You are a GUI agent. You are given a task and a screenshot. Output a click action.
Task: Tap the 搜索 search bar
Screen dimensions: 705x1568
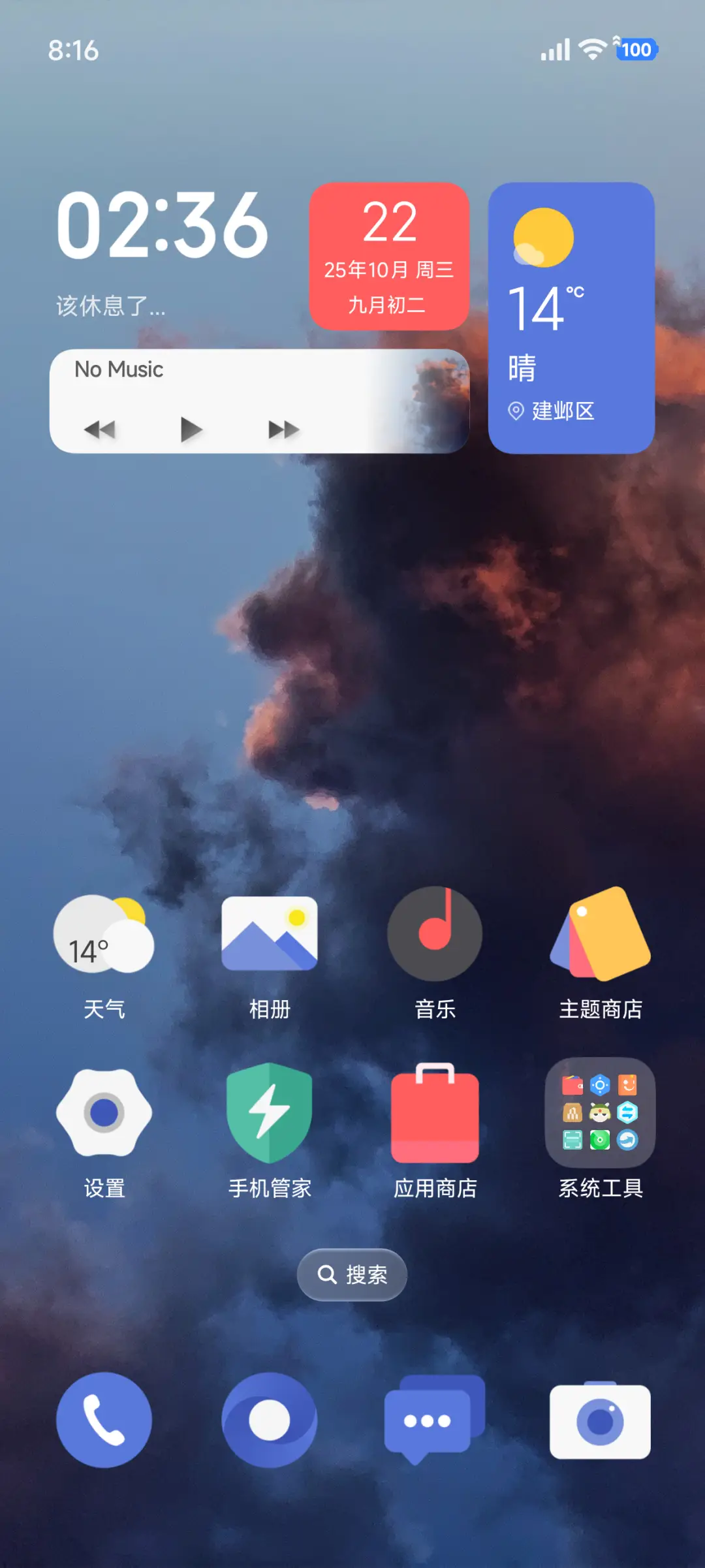coord(351,1274)
